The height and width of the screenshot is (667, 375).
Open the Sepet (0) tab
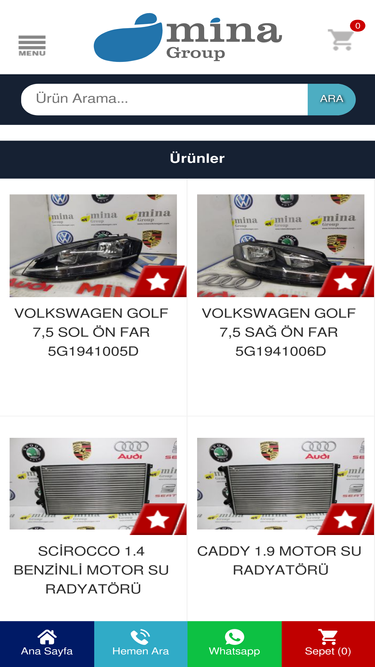point(328,644)
